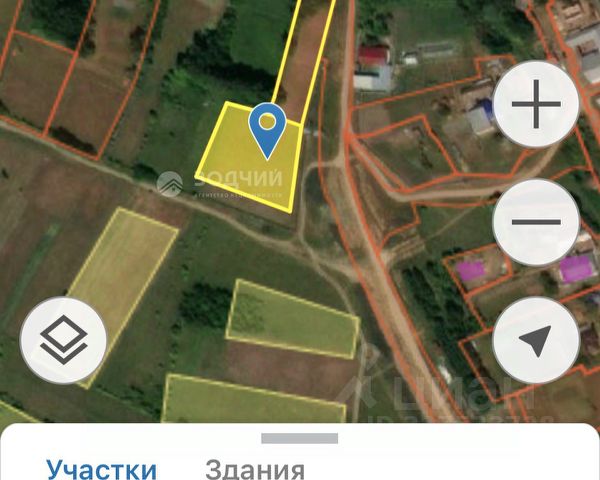
Task: Zoom out of the map
Action: pos(537,222)
